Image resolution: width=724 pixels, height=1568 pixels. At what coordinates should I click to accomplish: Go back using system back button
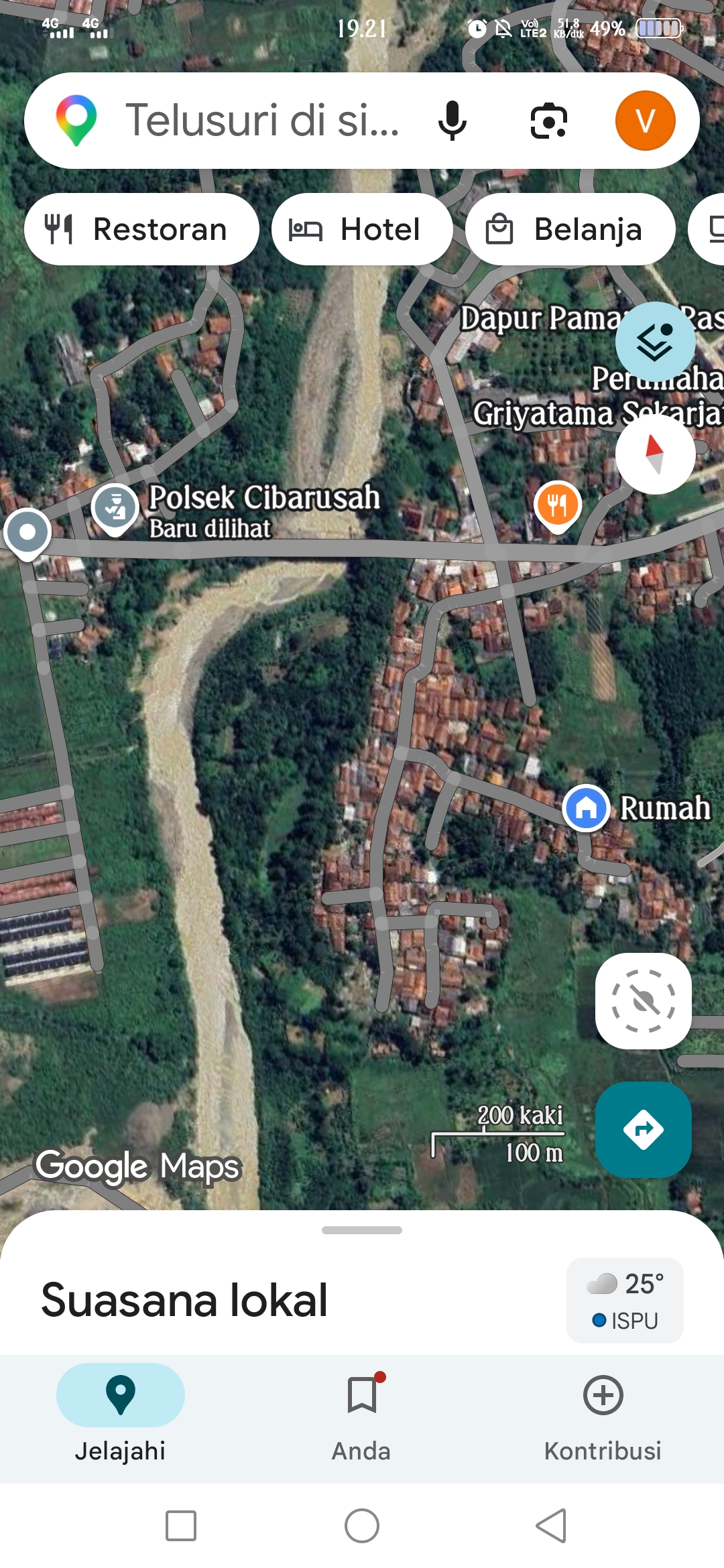(x=551, y=1526)
